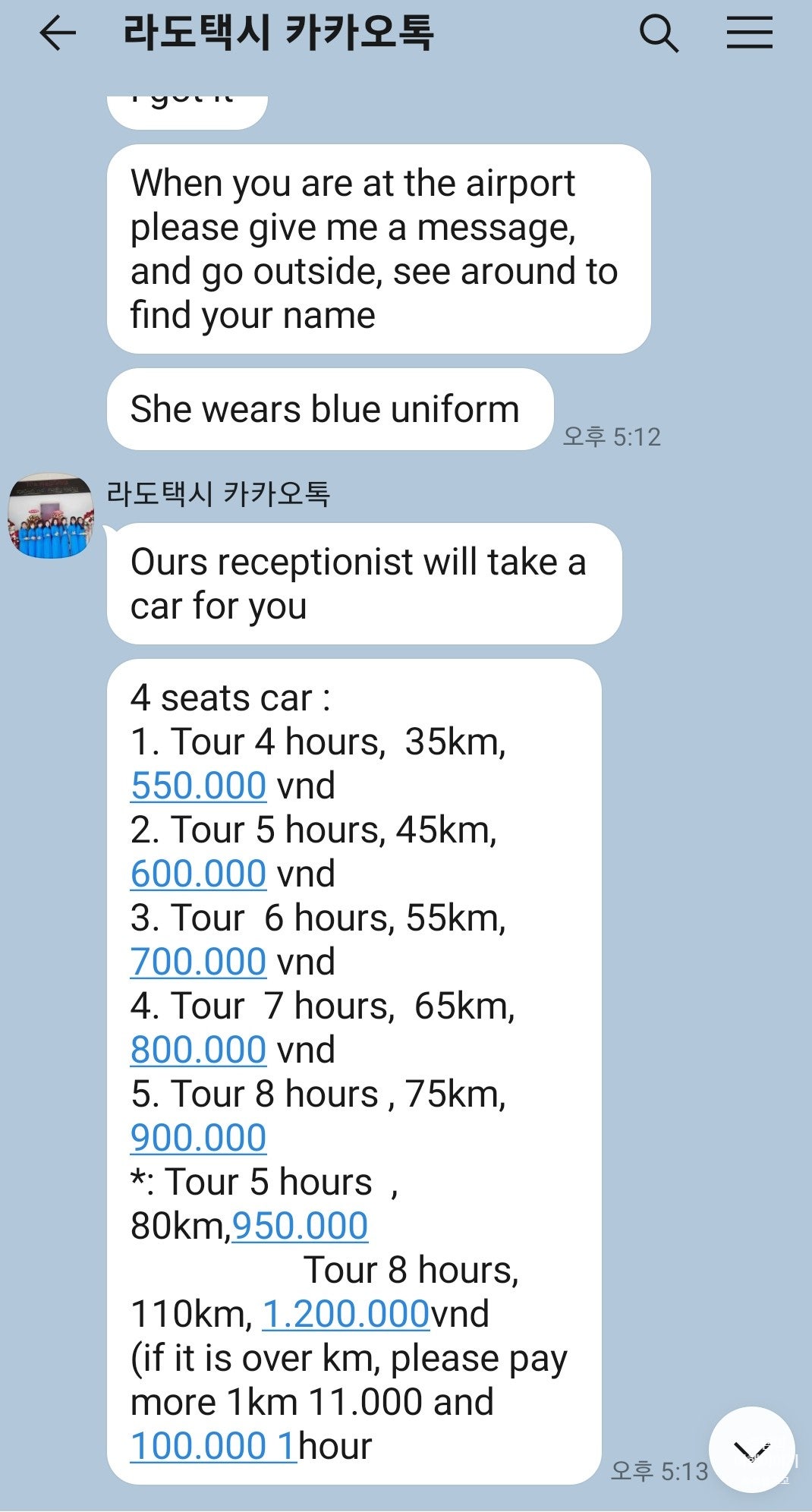Search within this conversation
Image resolution: width=812 pixels, height=1512 pixels.
[658, 33]
